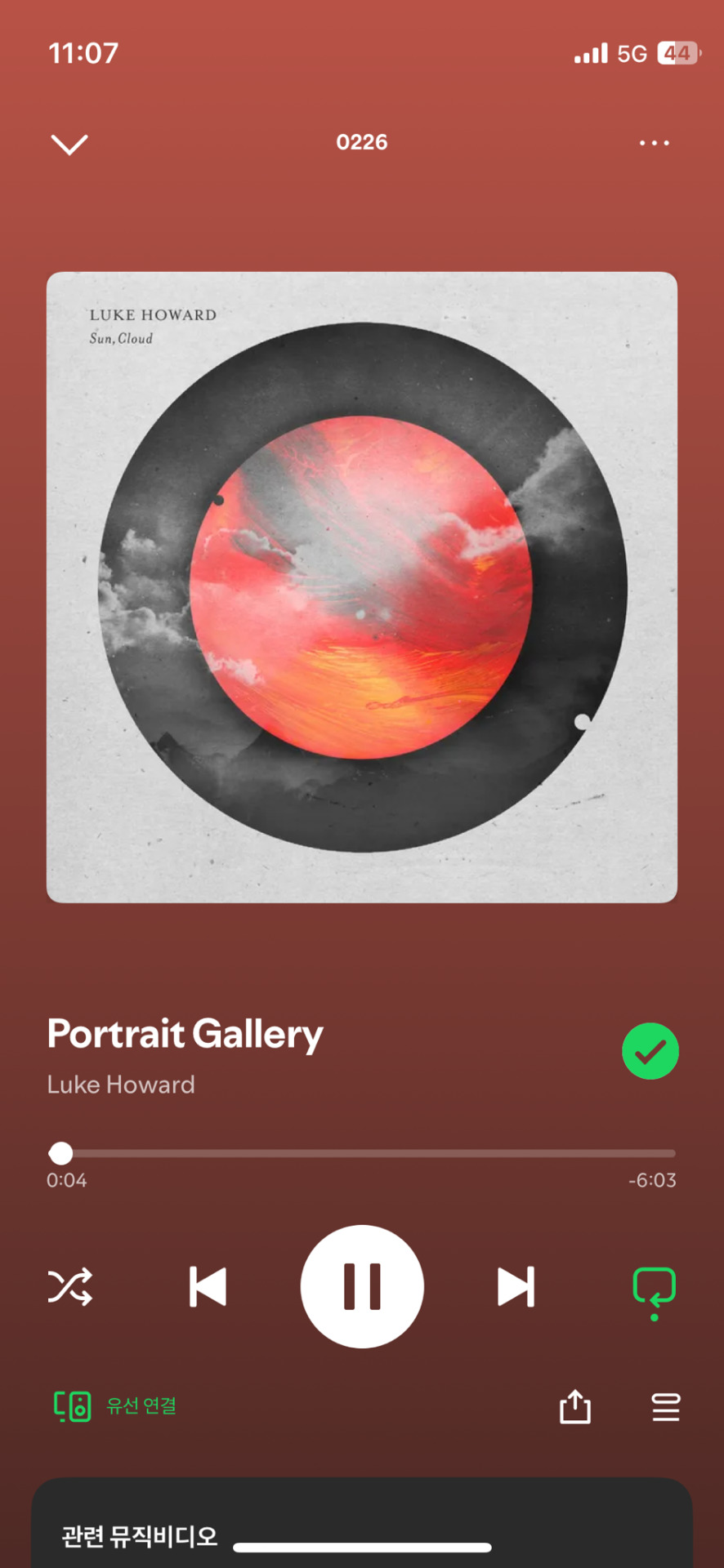This screenshot has height=1568, width=724.
Task: Open the play queue
Action: click(665, 1406)
